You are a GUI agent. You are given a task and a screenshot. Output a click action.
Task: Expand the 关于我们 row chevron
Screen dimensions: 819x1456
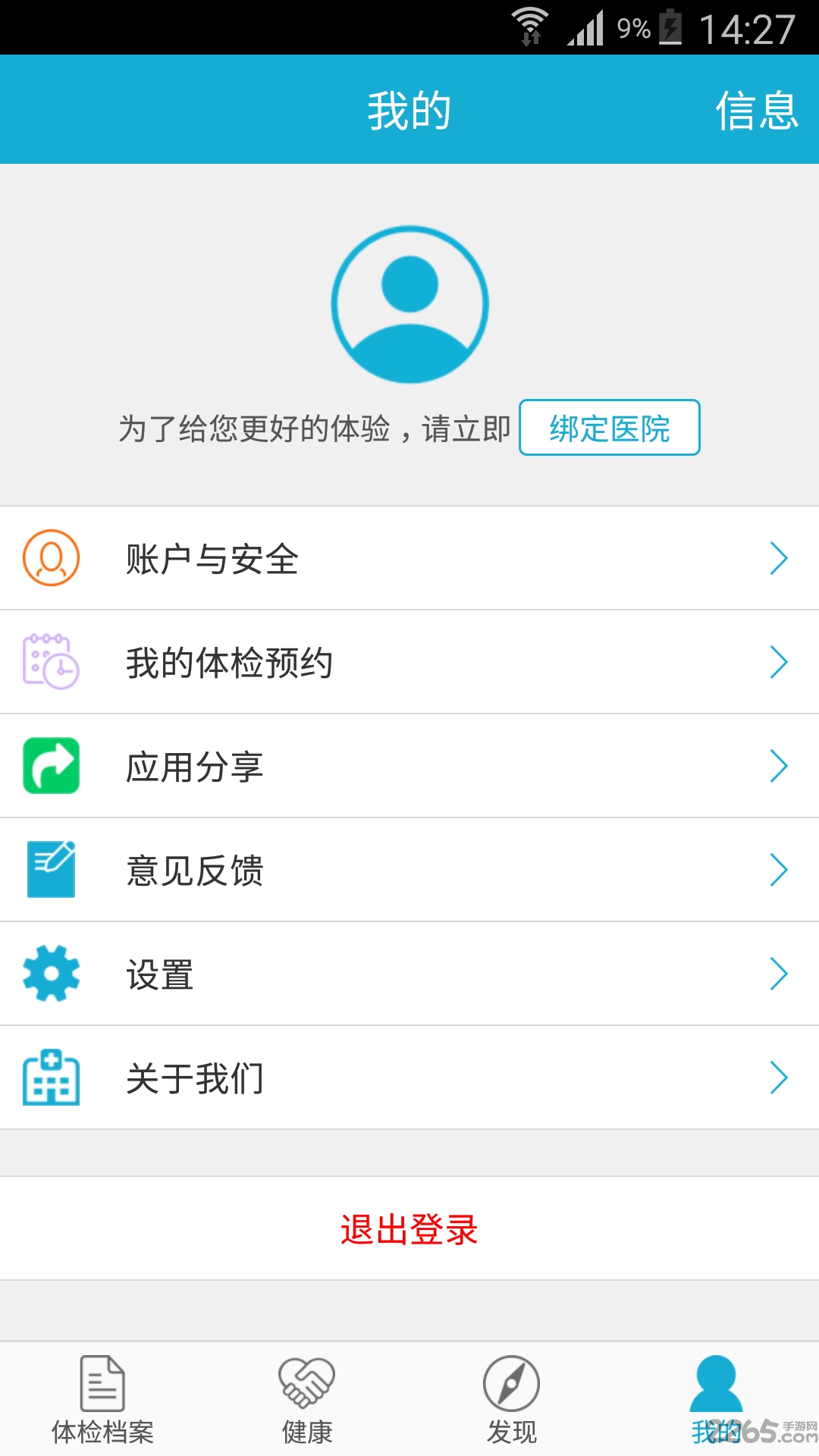[x=780, y=1078]
